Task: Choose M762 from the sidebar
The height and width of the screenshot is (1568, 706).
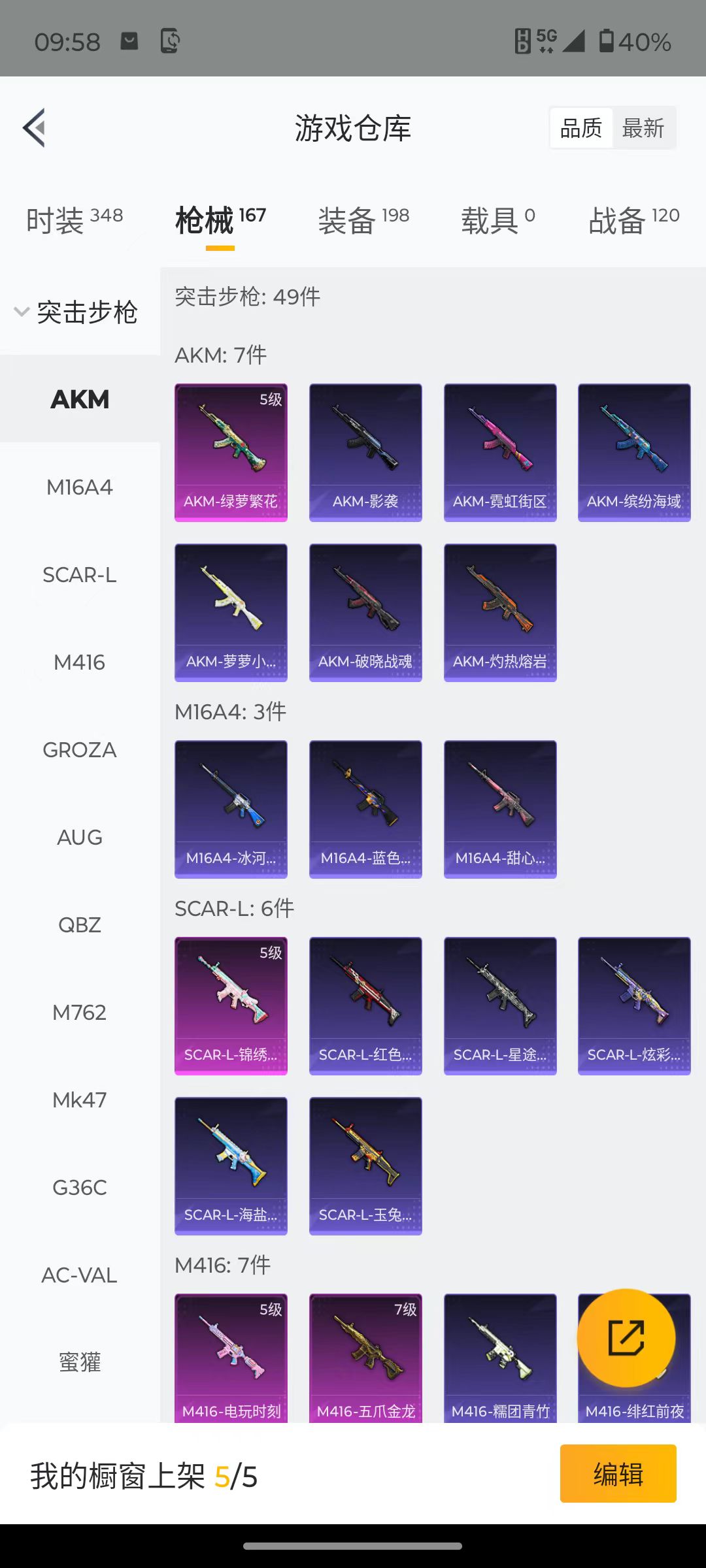Action: (x=80, y=1012)
